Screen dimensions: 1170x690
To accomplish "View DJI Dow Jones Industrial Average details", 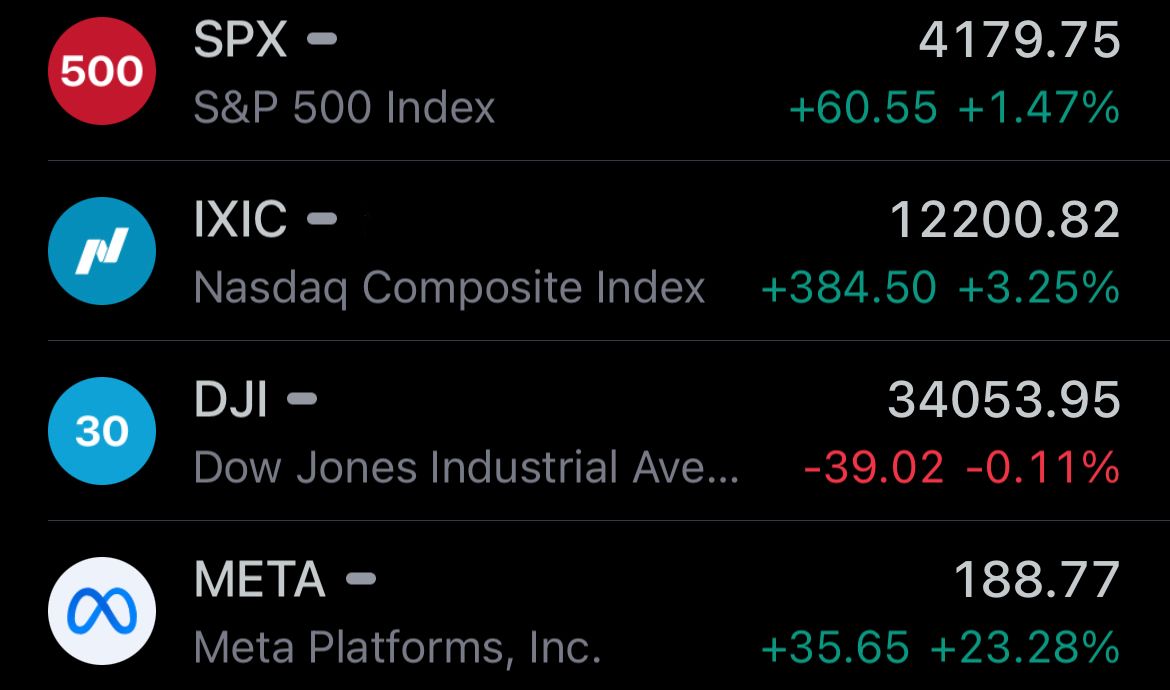I will coord(585,431).
